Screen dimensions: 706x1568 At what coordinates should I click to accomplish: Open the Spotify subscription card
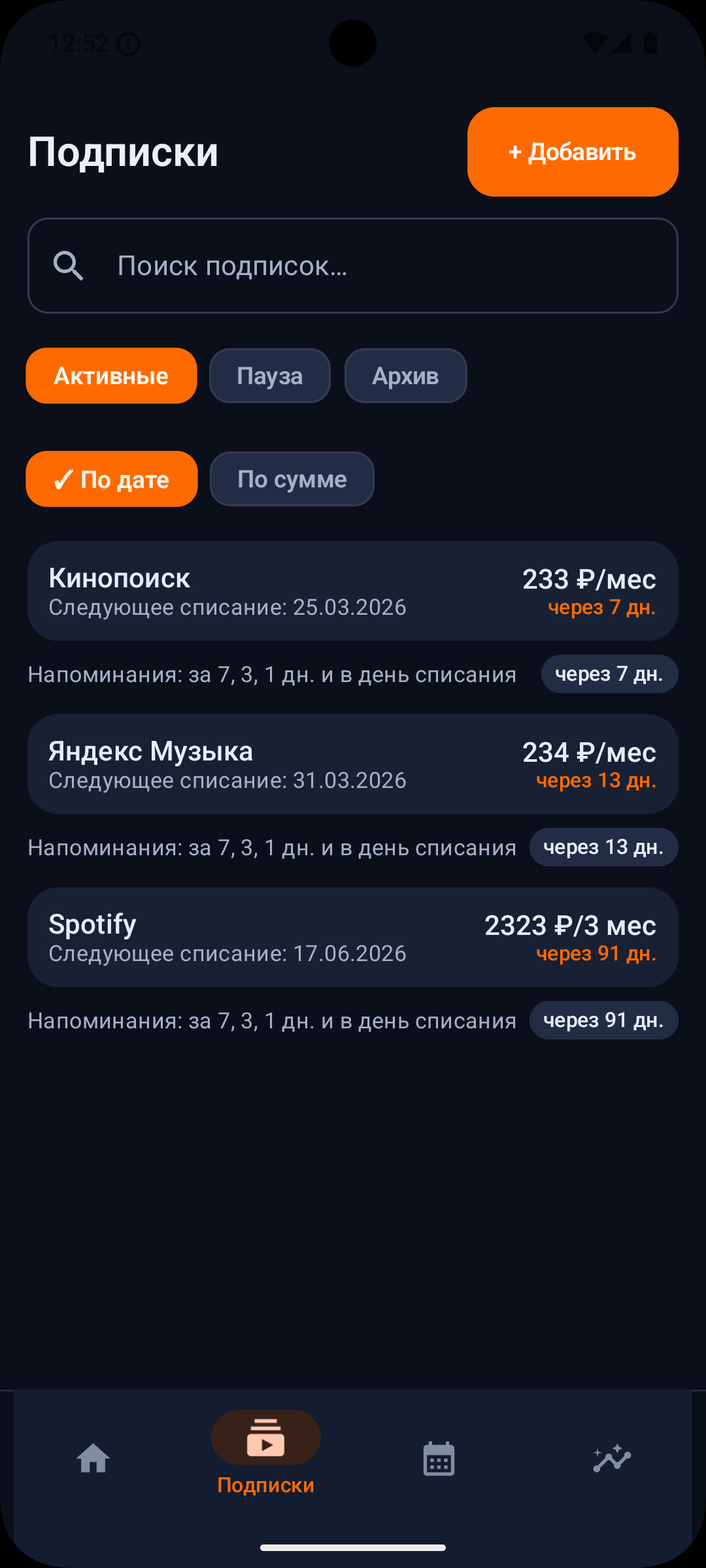pyautogui.click(x=353, y=937)
